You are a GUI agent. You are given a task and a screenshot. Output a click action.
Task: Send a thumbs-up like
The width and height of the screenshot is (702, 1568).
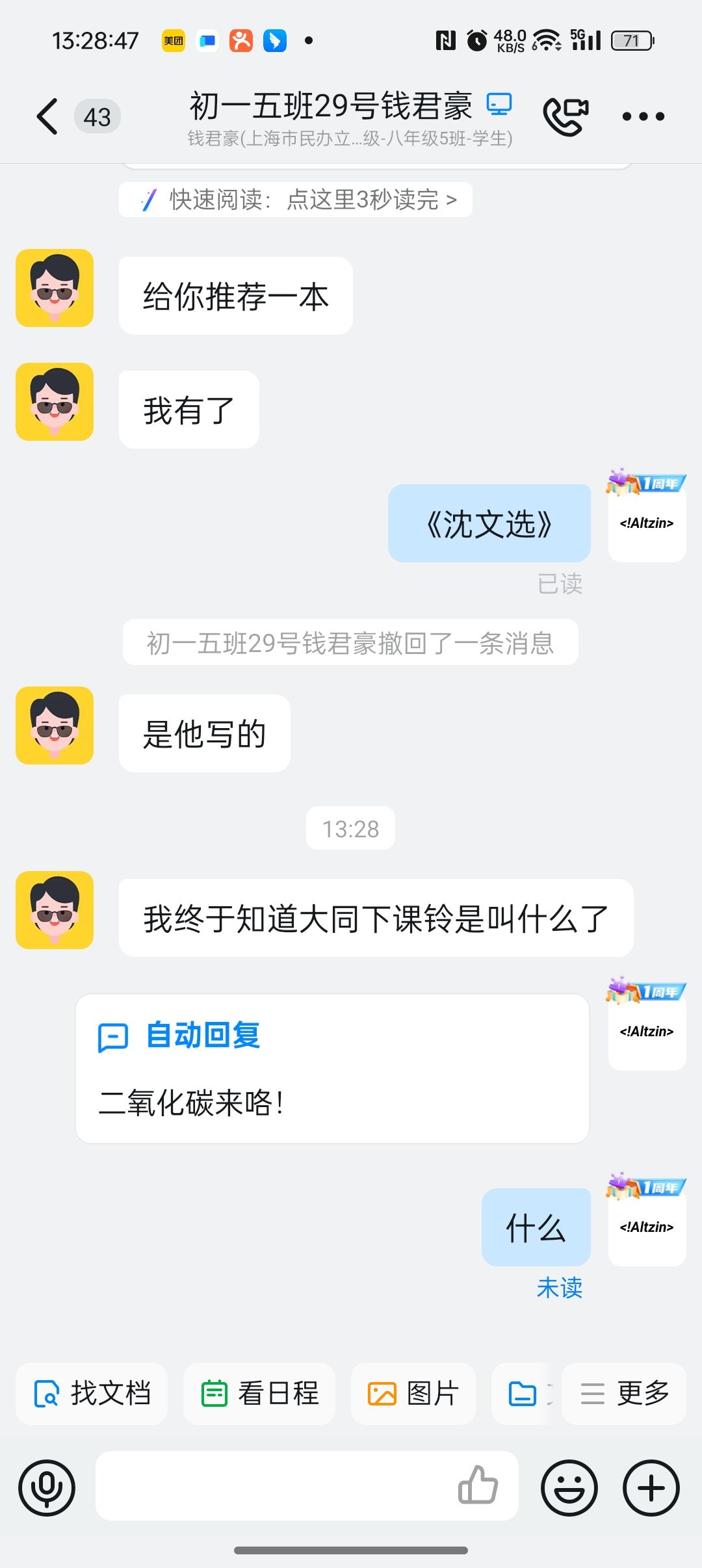coord(478,1486)
